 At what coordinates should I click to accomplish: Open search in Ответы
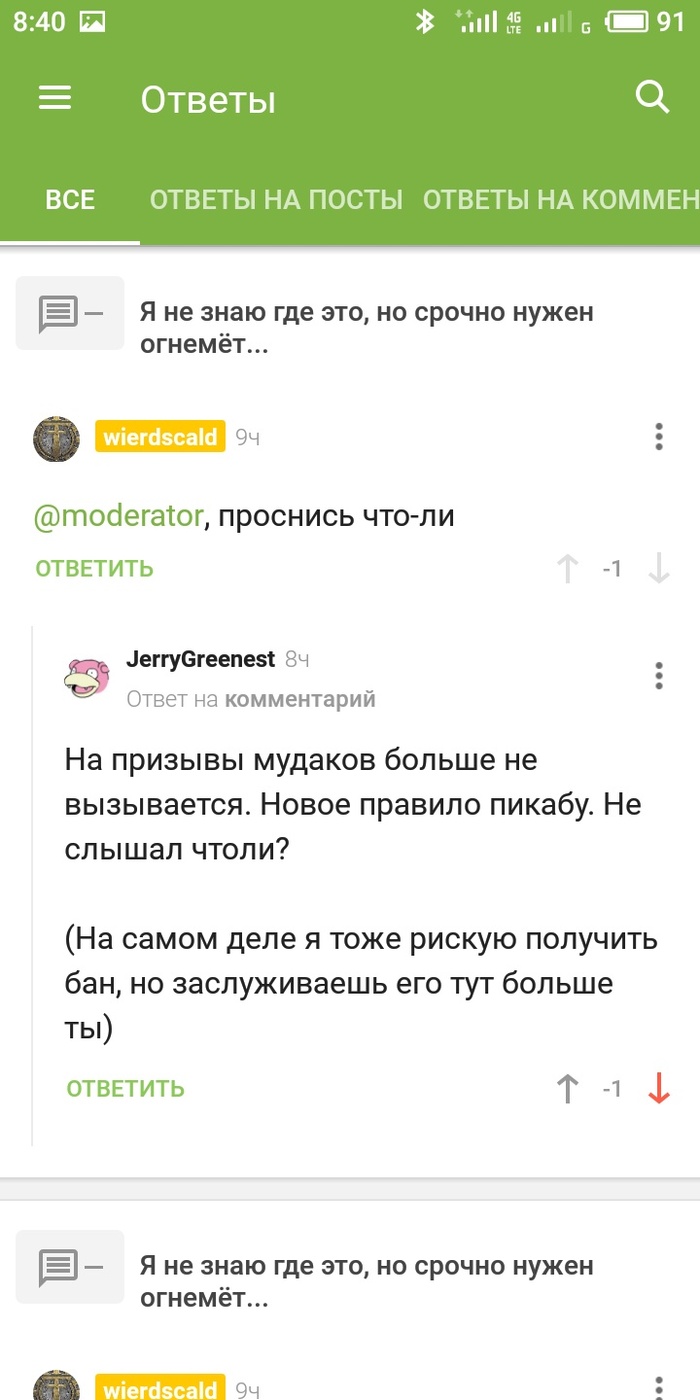(652, 97)
